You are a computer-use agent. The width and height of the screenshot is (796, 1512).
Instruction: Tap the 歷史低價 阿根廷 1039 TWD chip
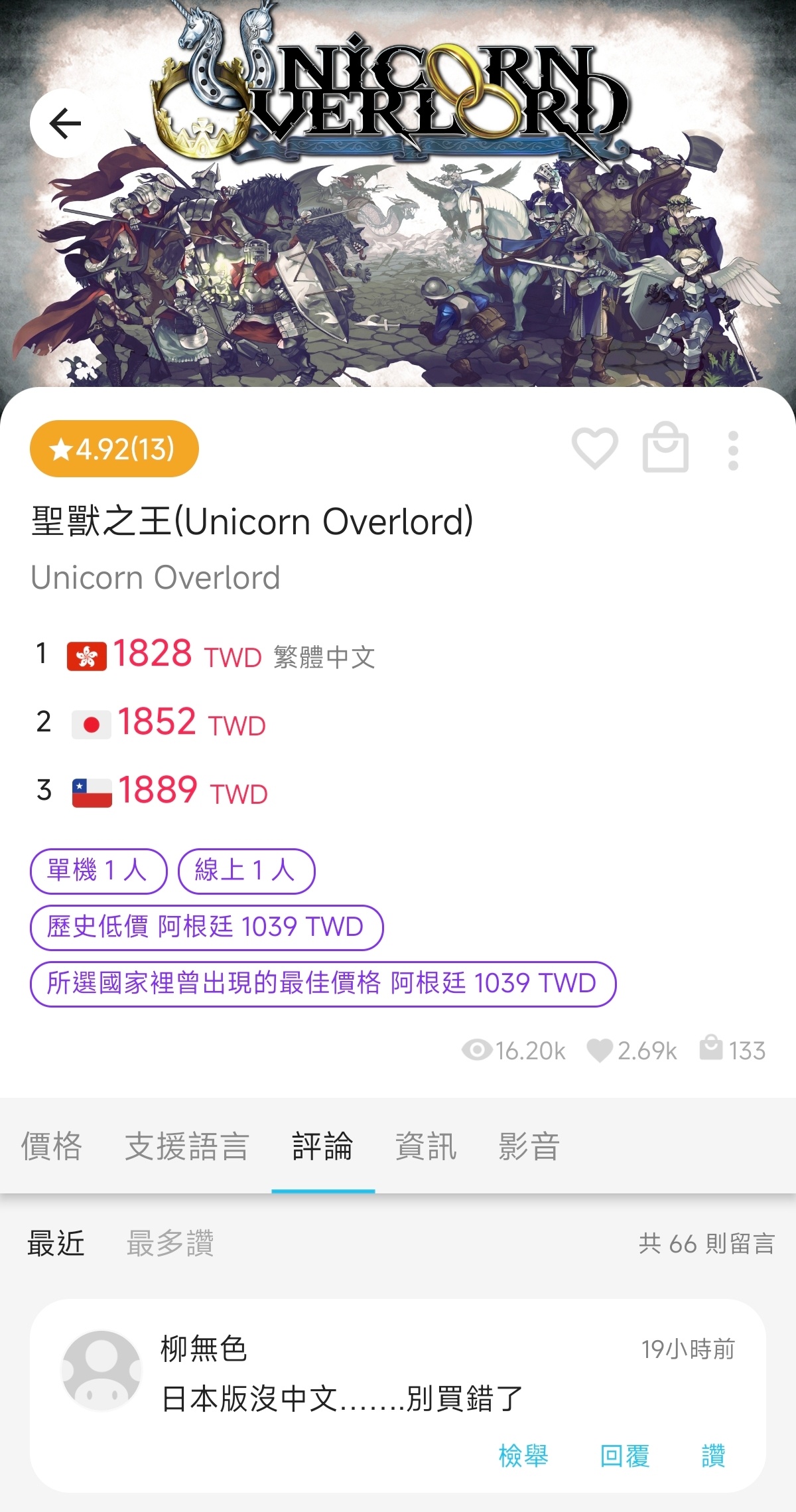(x=206, y=927)
